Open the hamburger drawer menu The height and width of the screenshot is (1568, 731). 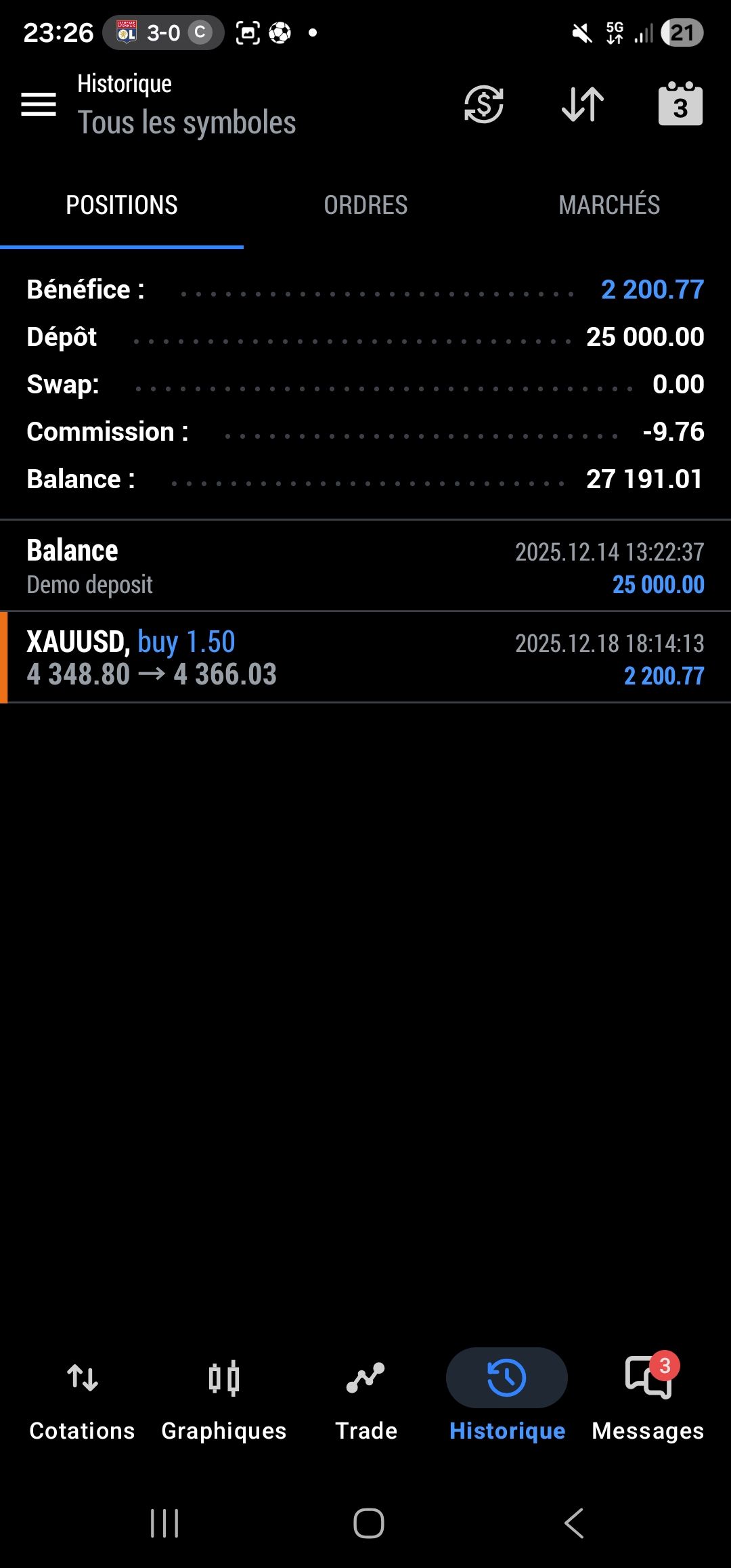39,104
